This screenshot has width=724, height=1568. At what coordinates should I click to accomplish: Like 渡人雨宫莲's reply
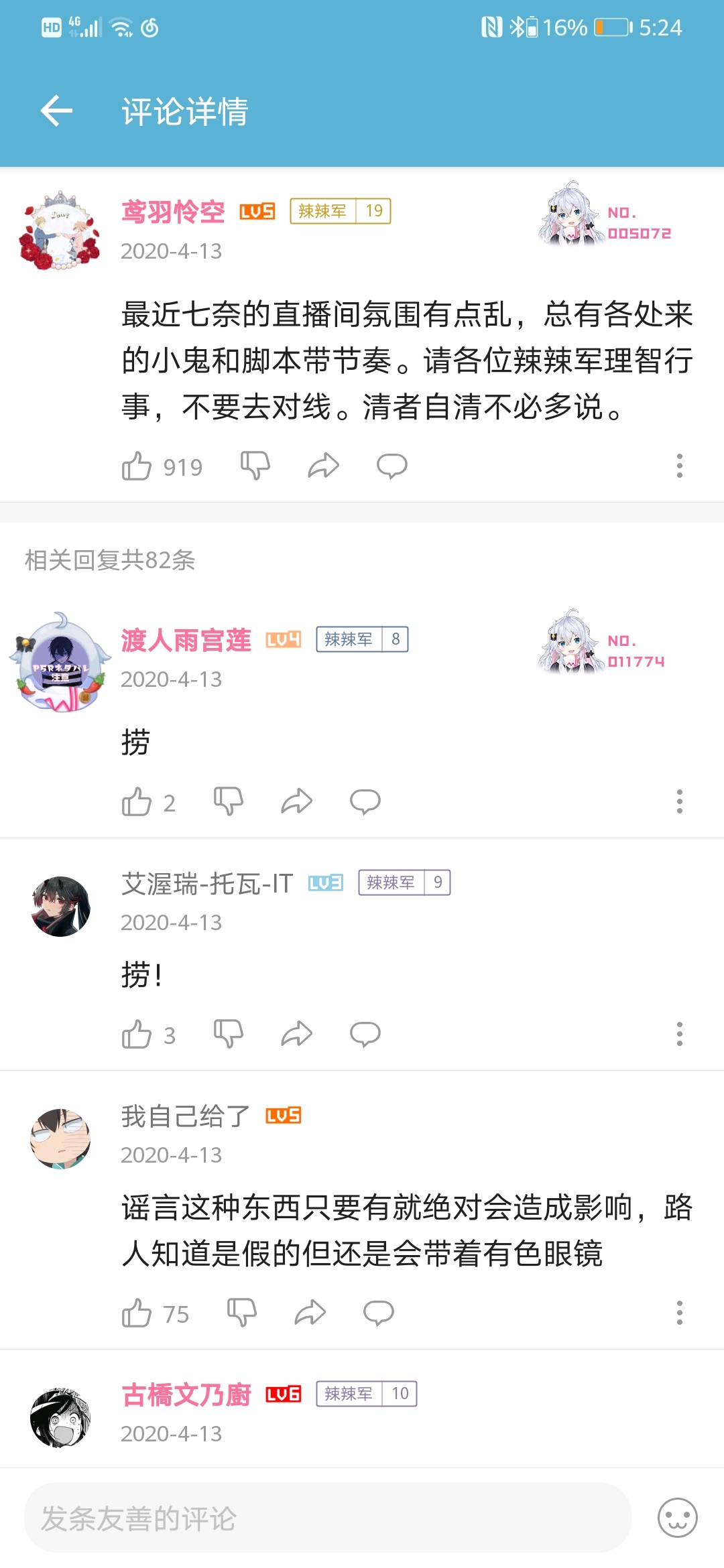pyautogui.click(x=137, y=801)
